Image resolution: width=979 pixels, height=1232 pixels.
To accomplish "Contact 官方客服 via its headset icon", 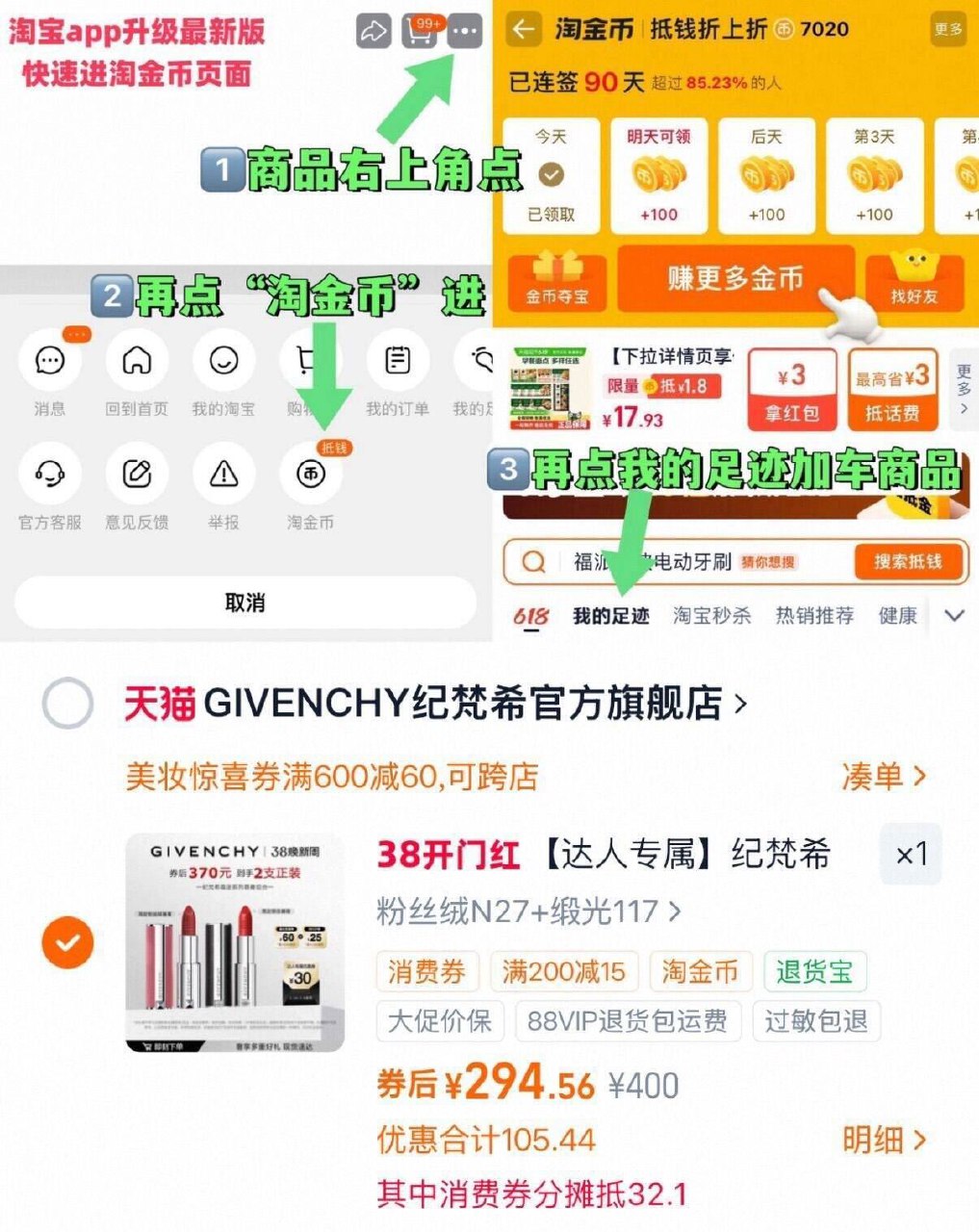I will (x=49, y=475).
